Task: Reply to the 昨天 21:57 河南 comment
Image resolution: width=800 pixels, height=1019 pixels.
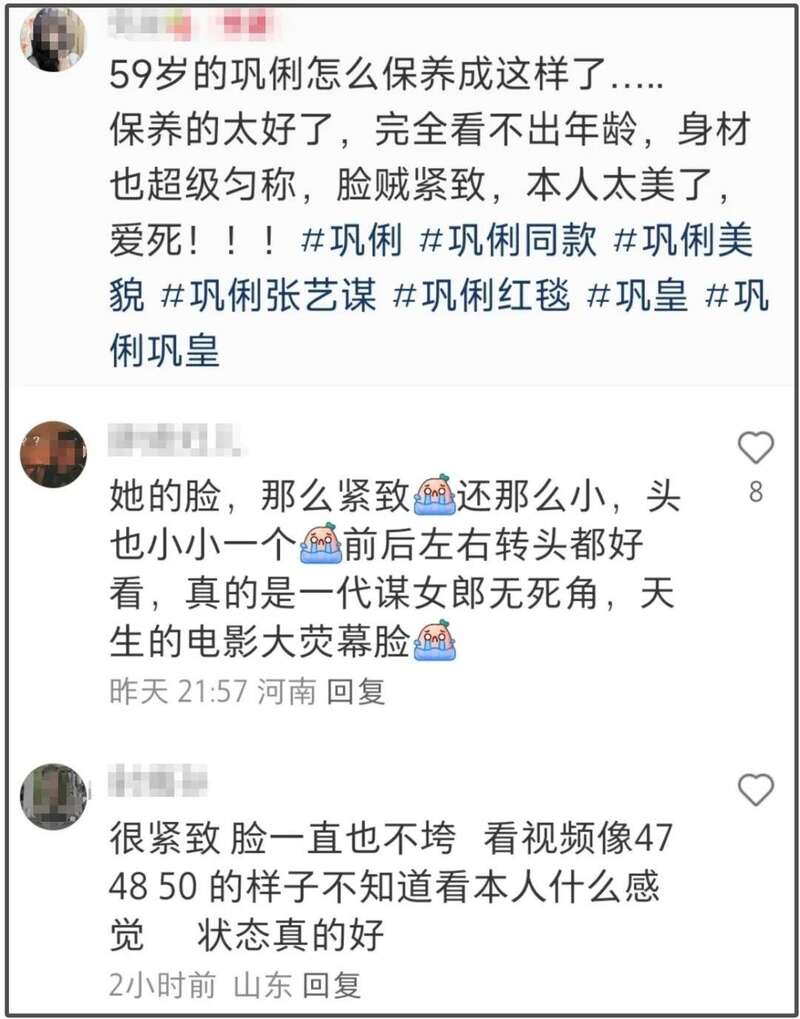Action: (x=357, y=692)
